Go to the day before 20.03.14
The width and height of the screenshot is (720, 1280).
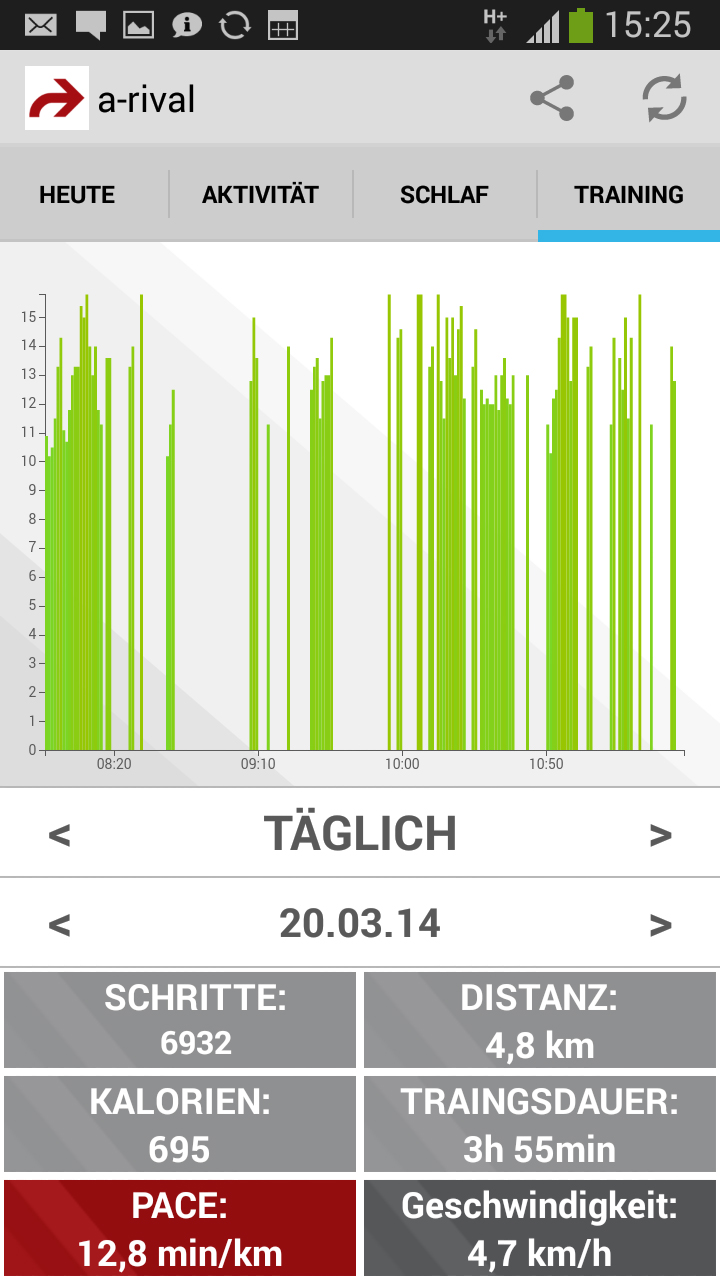tap(60, 924)
